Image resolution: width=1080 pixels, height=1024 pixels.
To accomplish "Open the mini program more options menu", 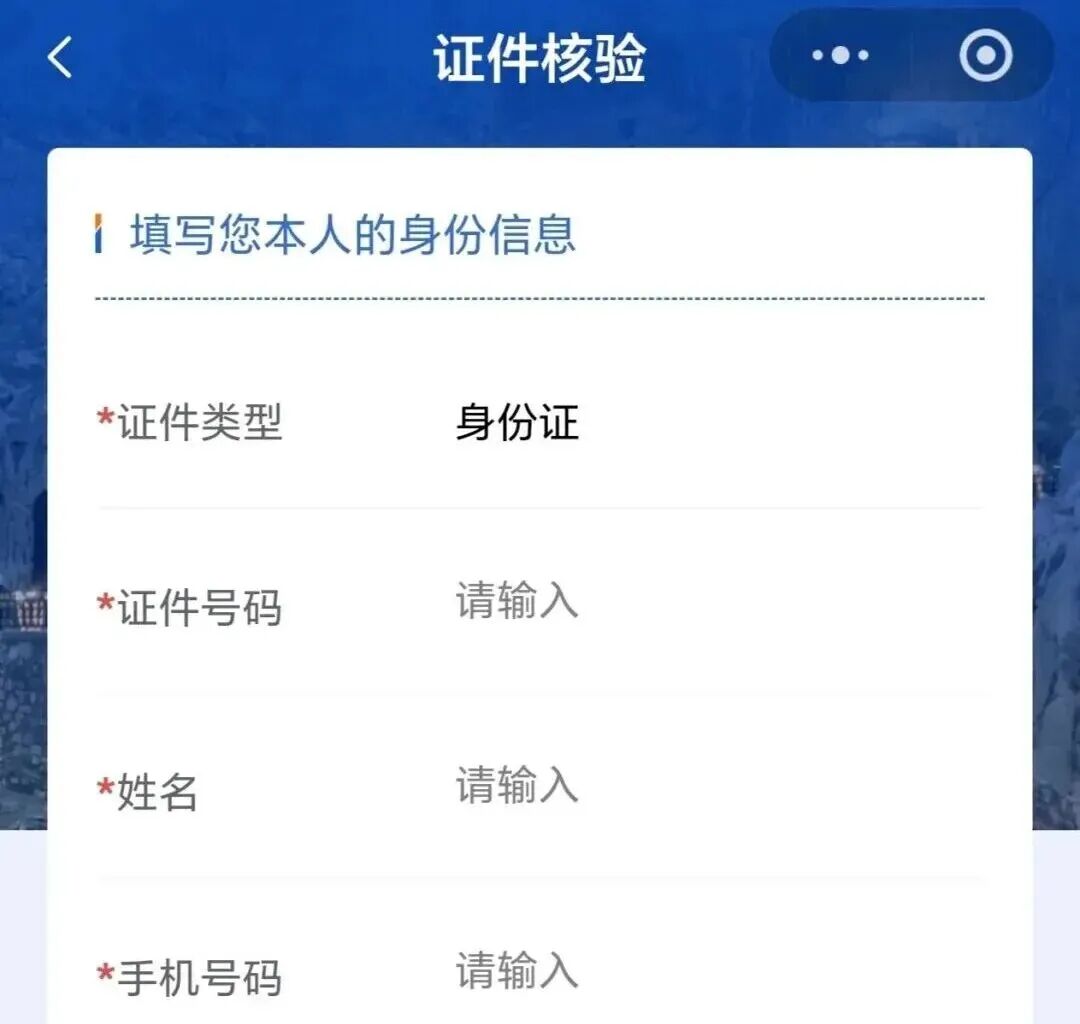I will pos(840,56).
